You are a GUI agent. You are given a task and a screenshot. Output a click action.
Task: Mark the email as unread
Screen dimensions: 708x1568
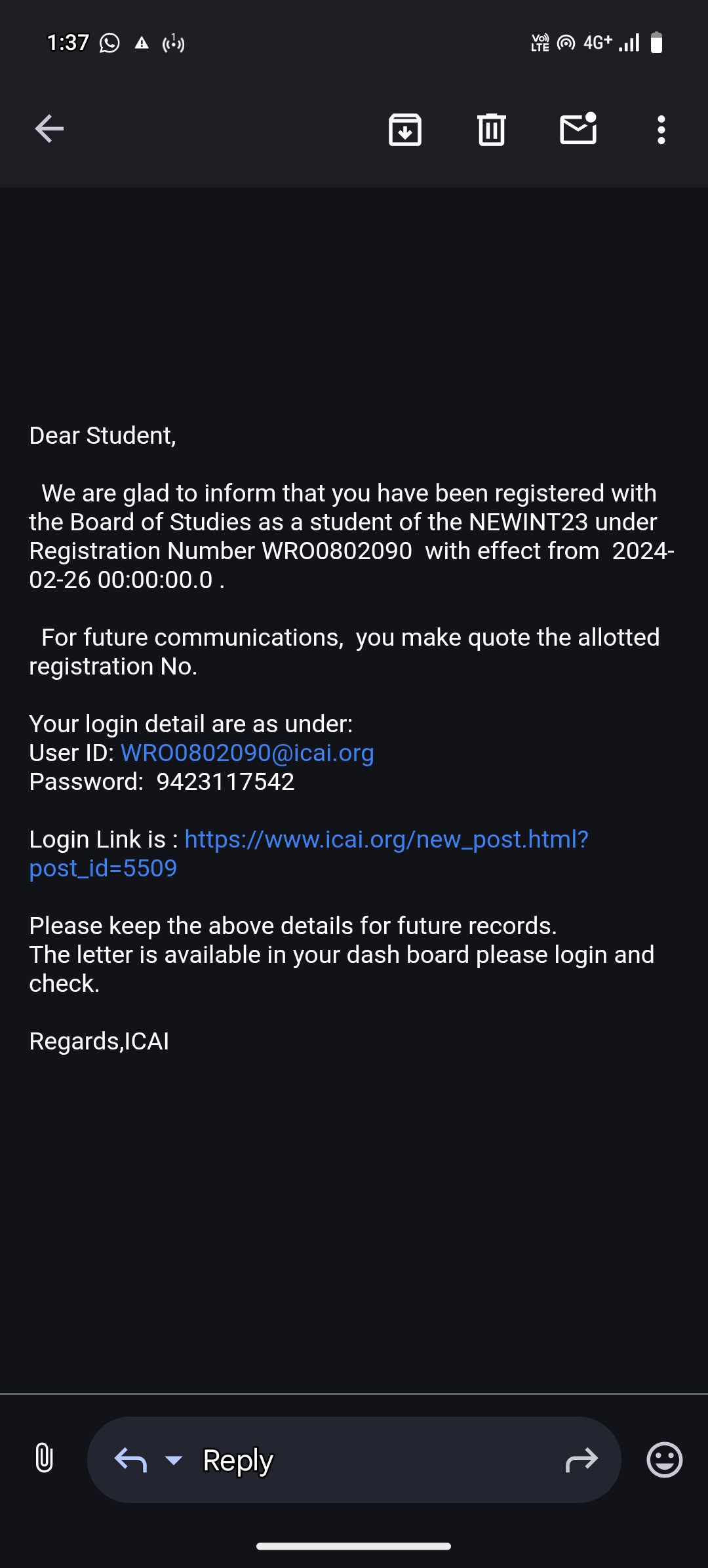[578, 128]
